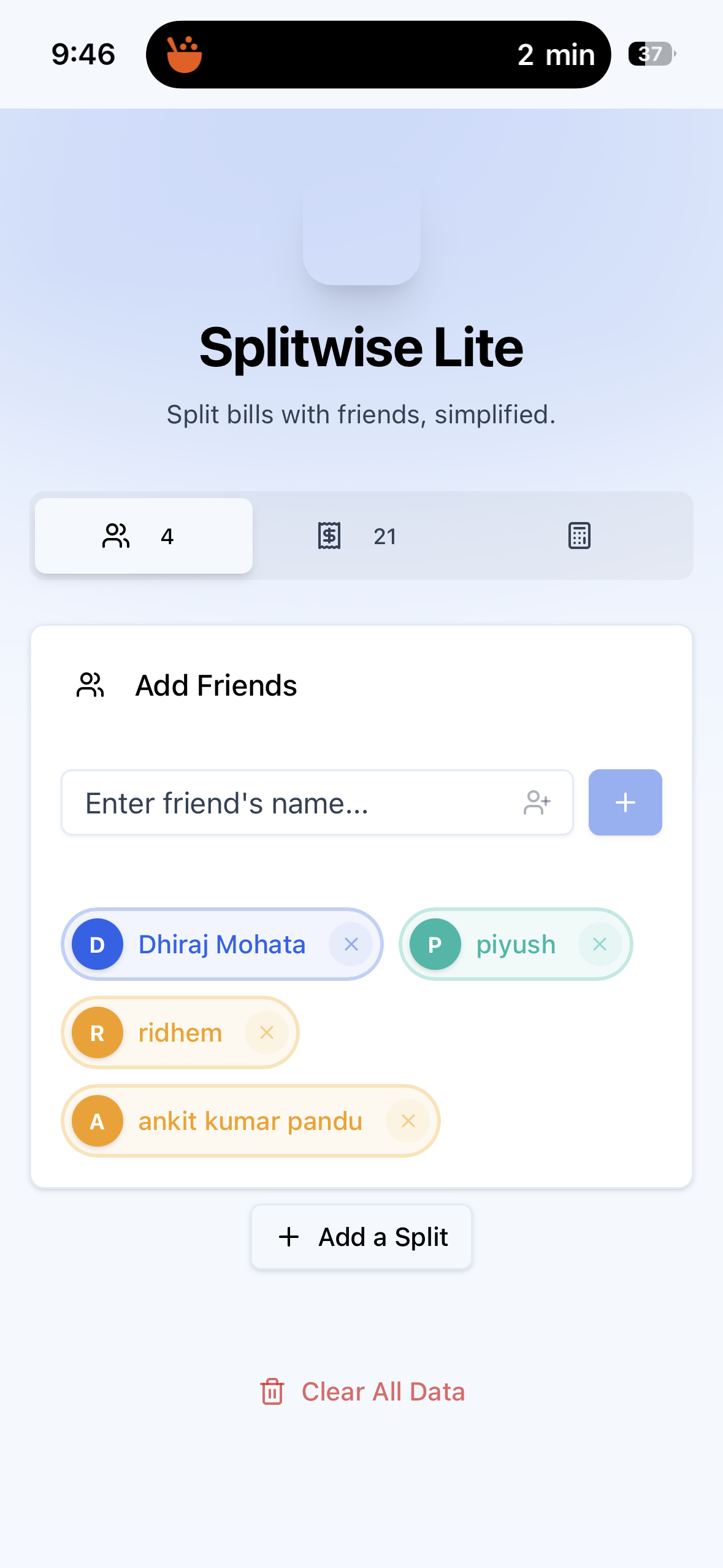Click the D avatar on Dhiraj Mohata's chip
Viewport: 723px width, 1568px height.
point(96,944)
